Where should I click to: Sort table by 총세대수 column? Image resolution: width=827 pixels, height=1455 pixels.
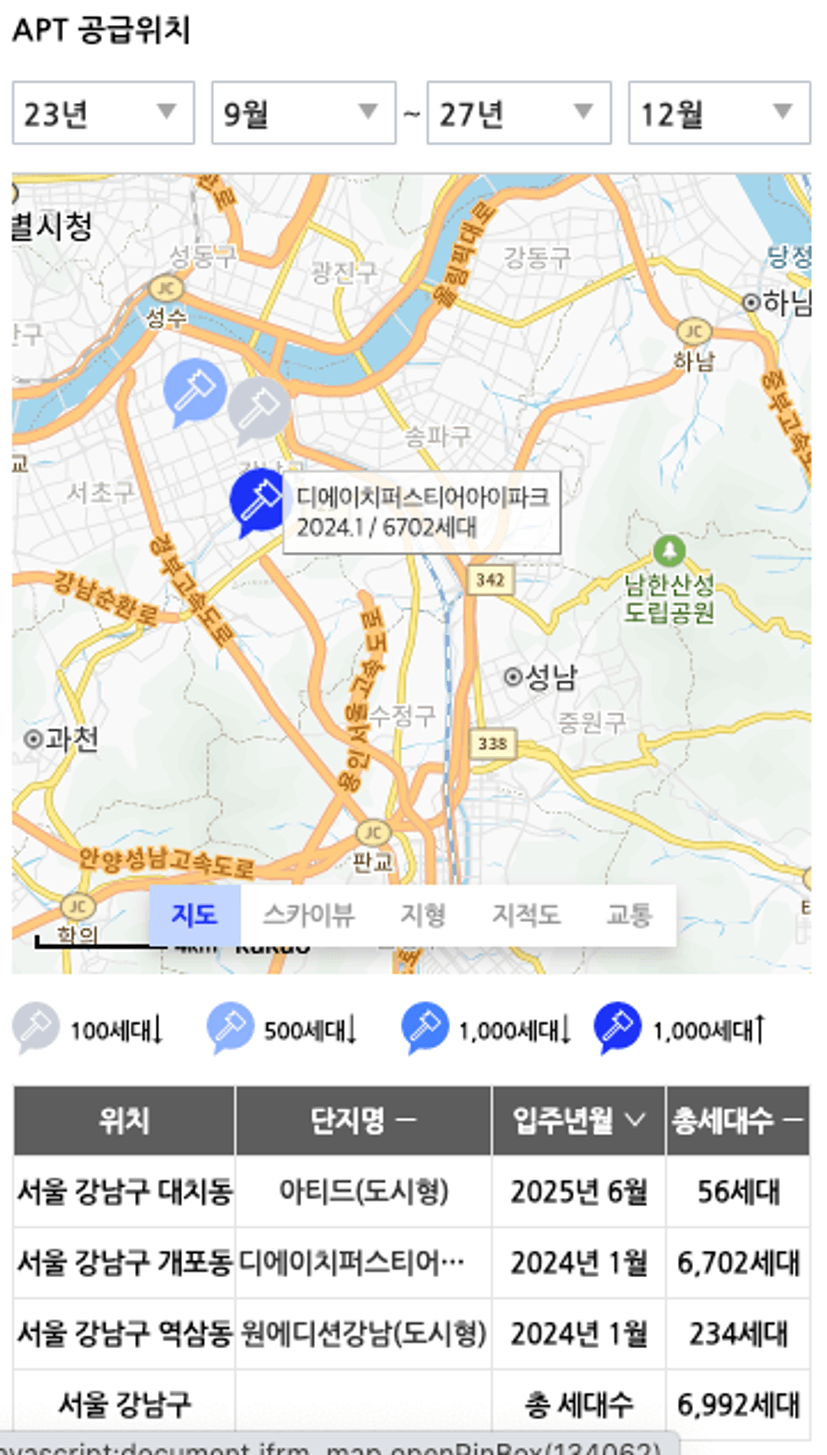pos(738,1121)
